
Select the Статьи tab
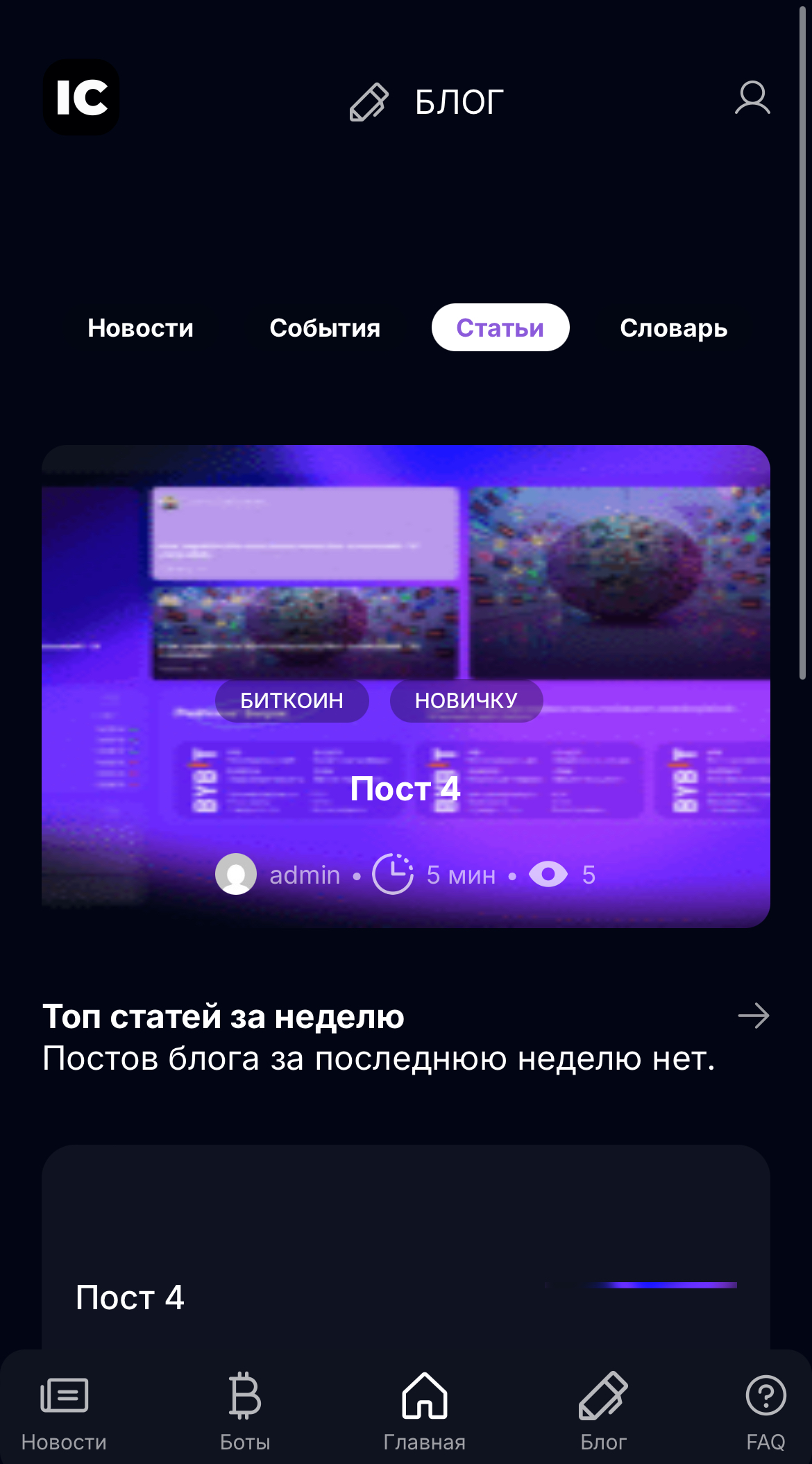pos(500,328)
